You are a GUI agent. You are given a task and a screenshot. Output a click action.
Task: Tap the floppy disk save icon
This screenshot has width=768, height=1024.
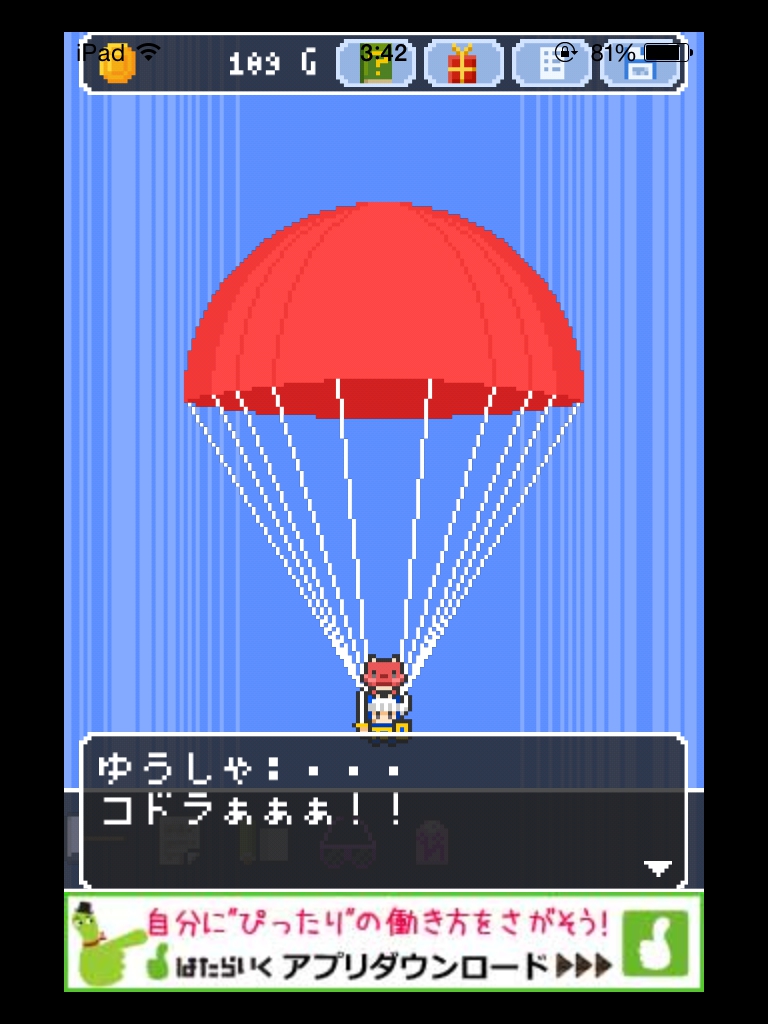(640, 68)
